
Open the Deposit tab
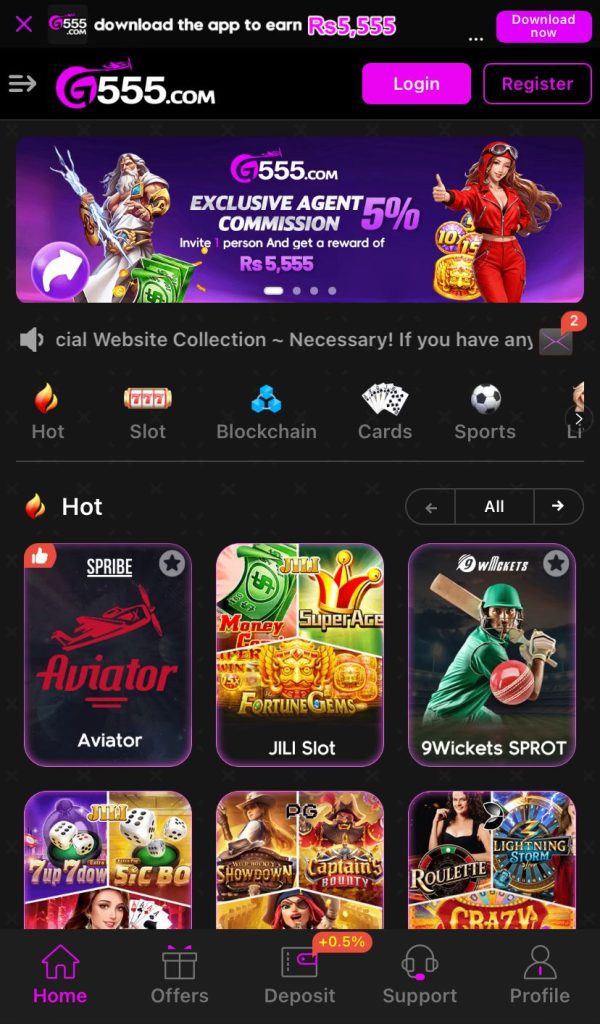point(299,975)
